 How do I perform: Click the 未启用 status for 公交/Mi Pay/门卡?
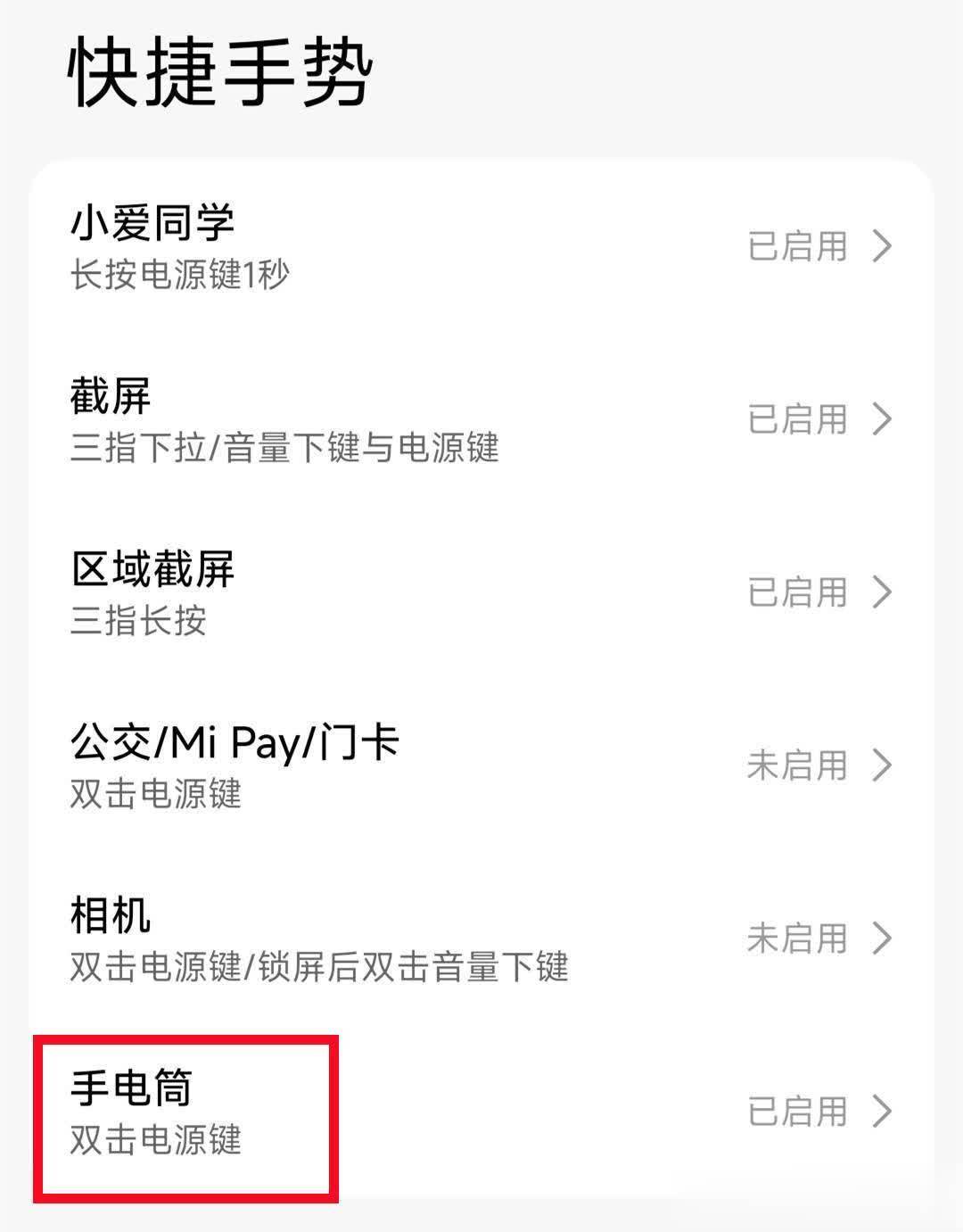tap(796, 765)
